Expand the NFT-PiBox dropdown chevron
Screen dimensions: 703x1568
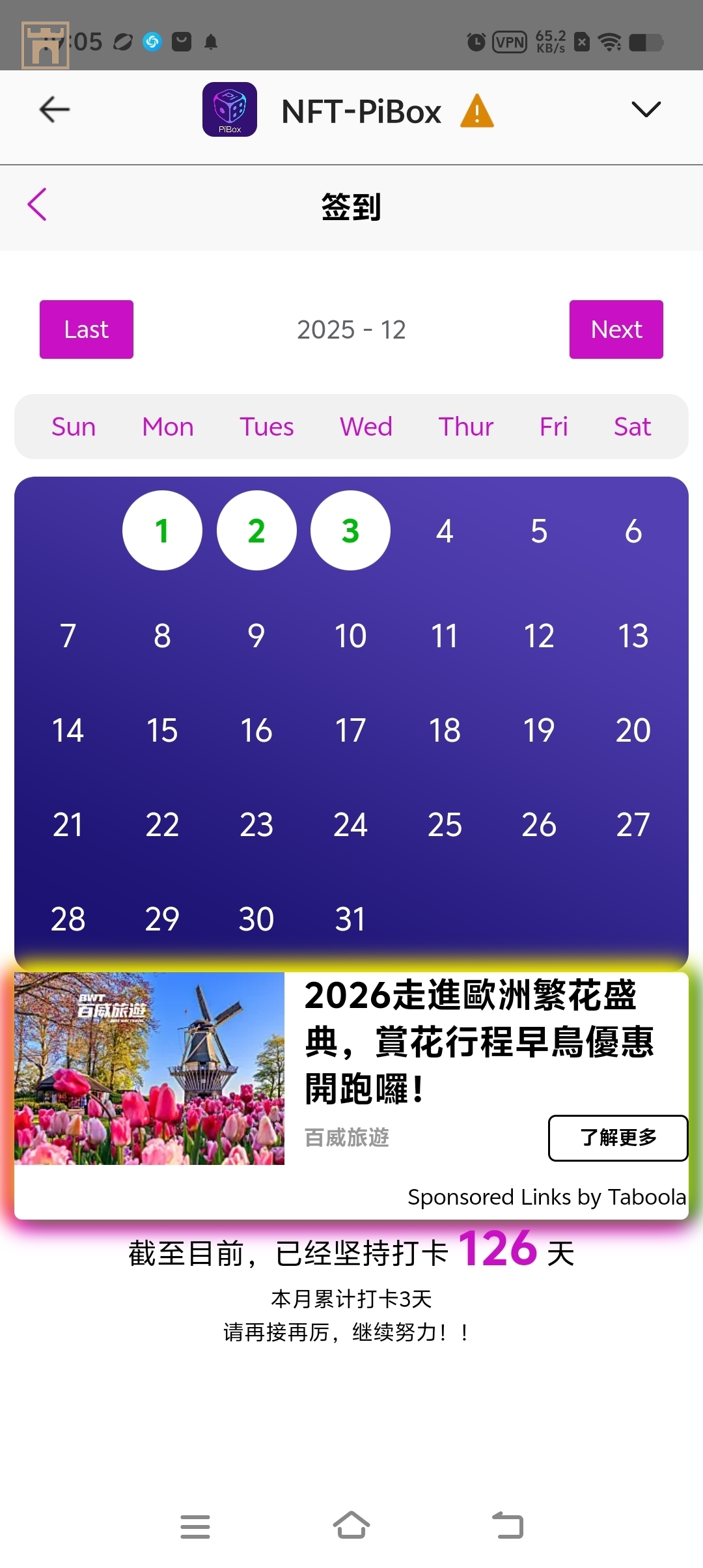coord(646,109)
